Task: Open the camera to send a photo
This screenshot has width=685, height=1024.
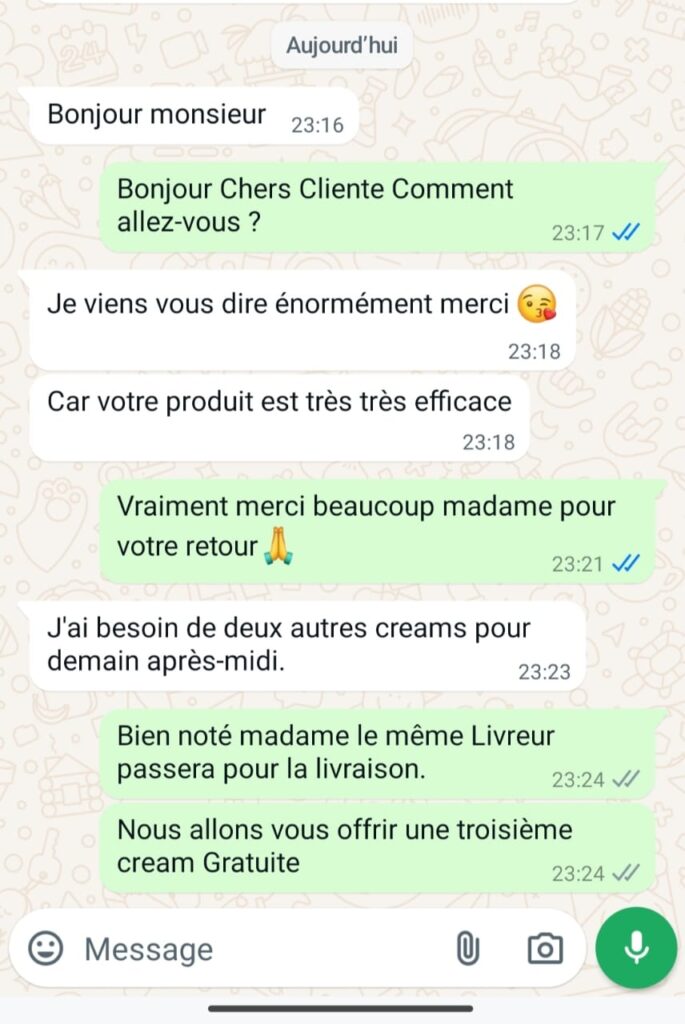Action: click(545, 948)
